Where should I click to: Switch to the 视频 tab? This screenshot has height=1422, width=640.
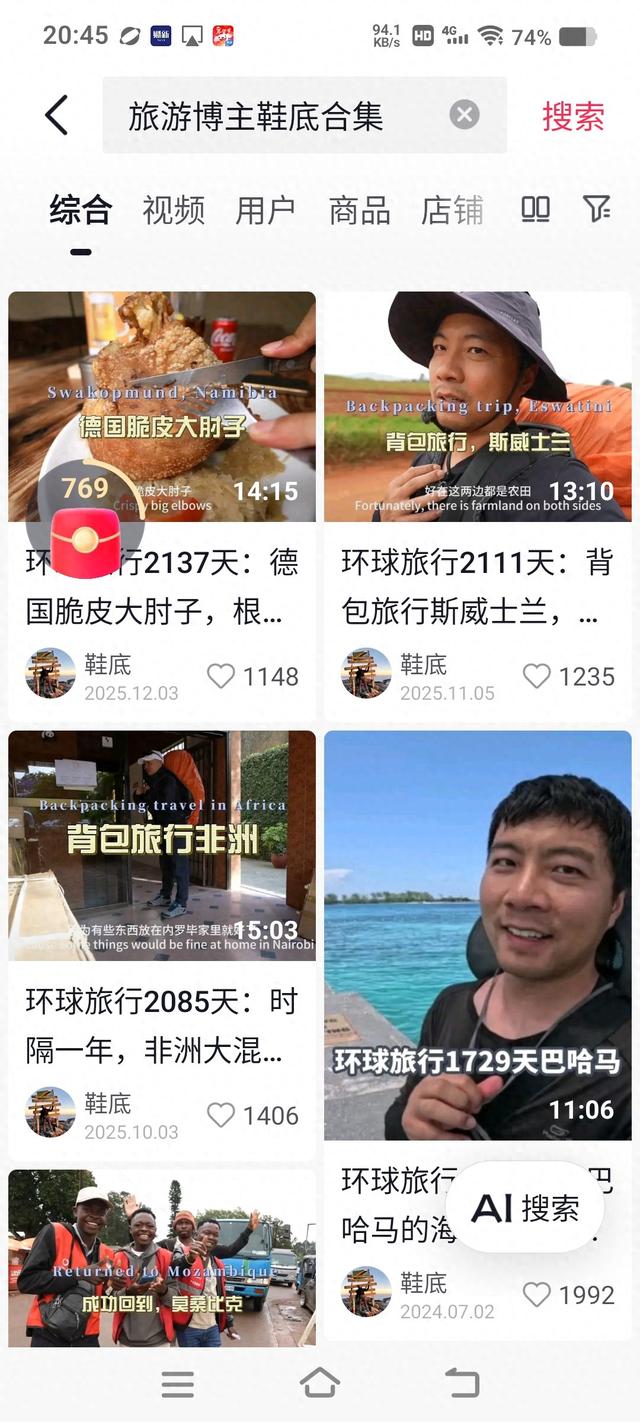tap(173, 210)
